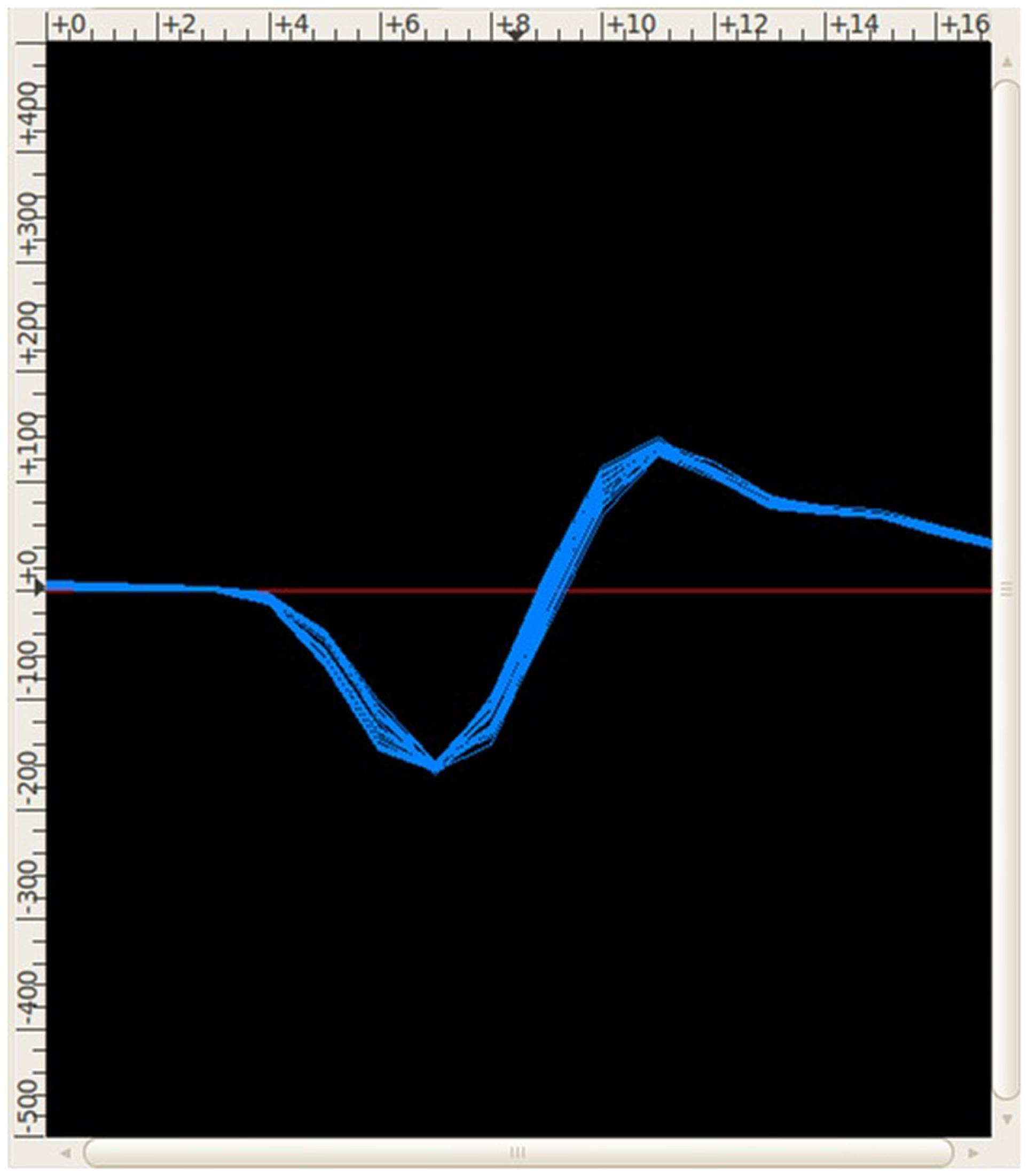Image resolution: width=1028 pixels, height=1176 pixels.
Task: Click the horizontal scrollbar's left arrow
Action: (x=65, y=1153)
